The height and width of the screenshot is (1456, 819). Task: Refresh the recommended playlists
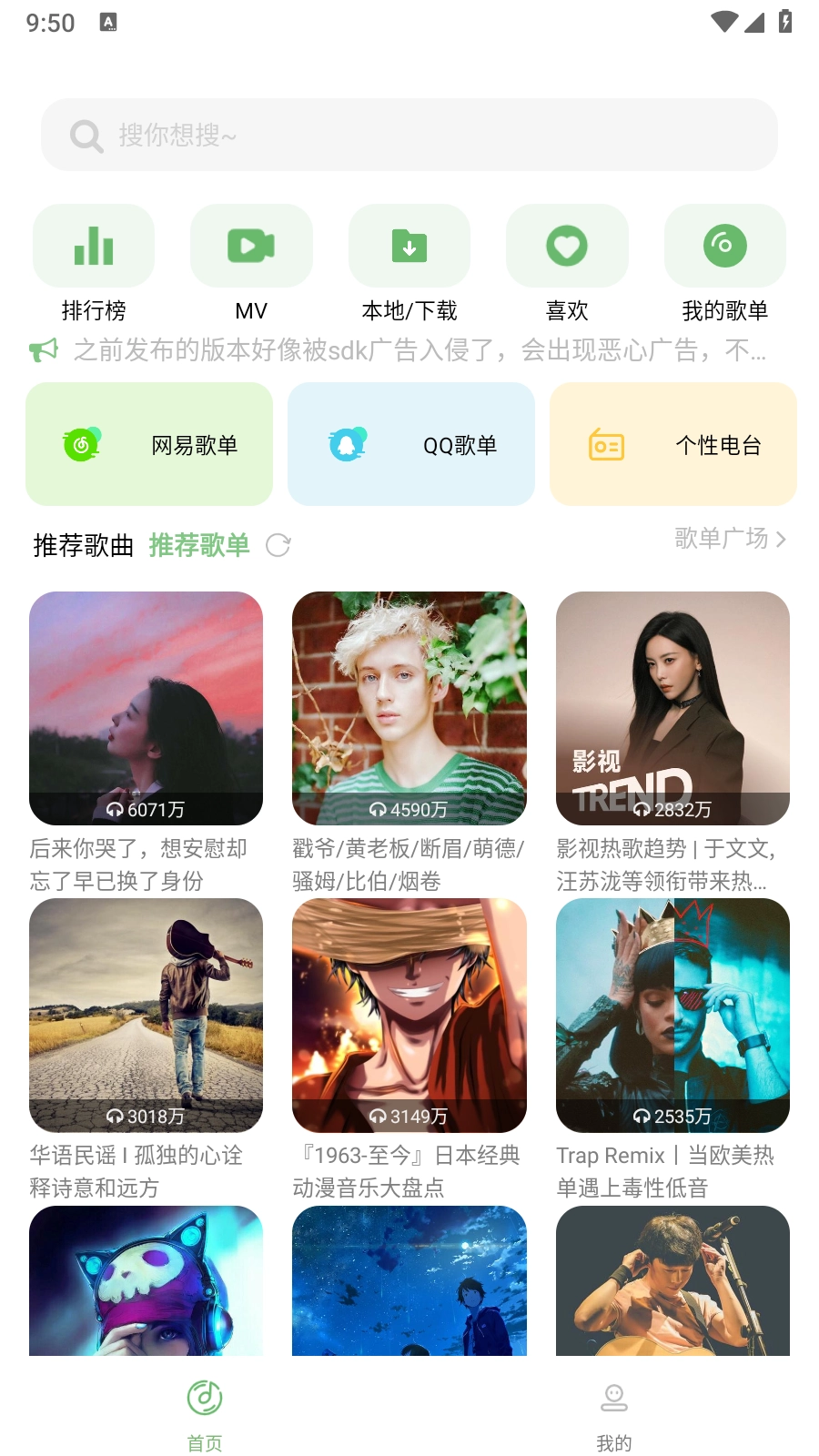click(x=278, y=545)
